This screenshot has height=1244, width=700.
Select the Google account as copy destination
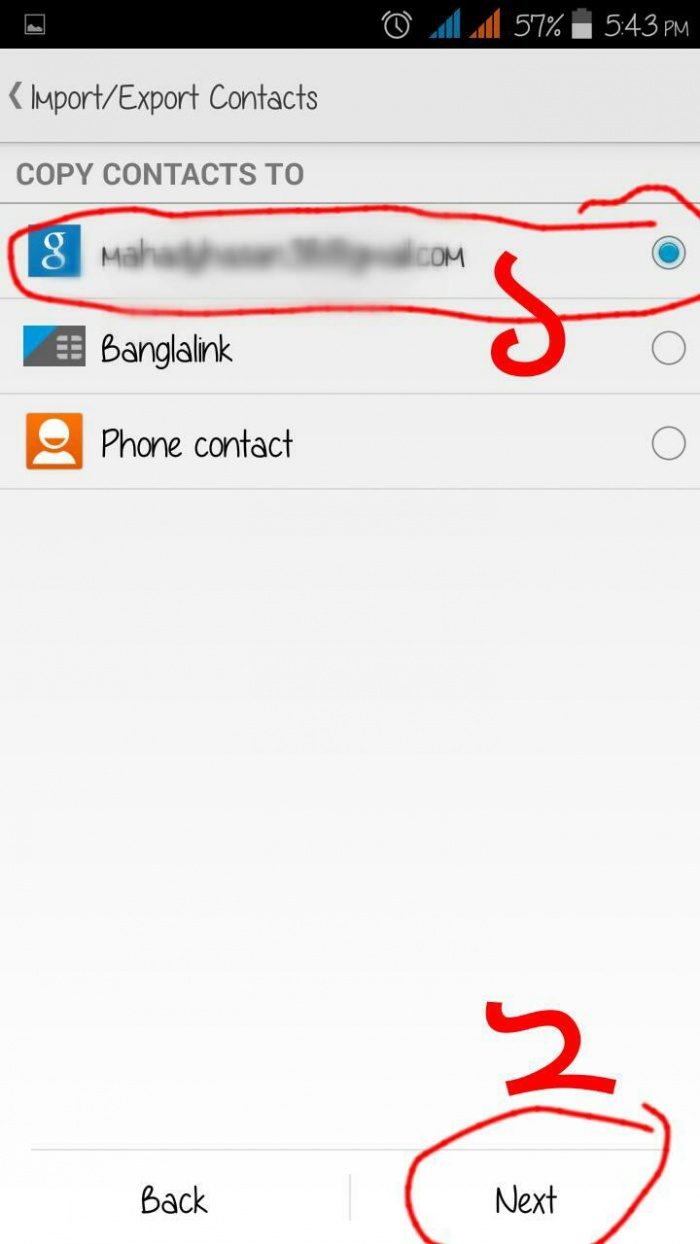click(667, 254)
